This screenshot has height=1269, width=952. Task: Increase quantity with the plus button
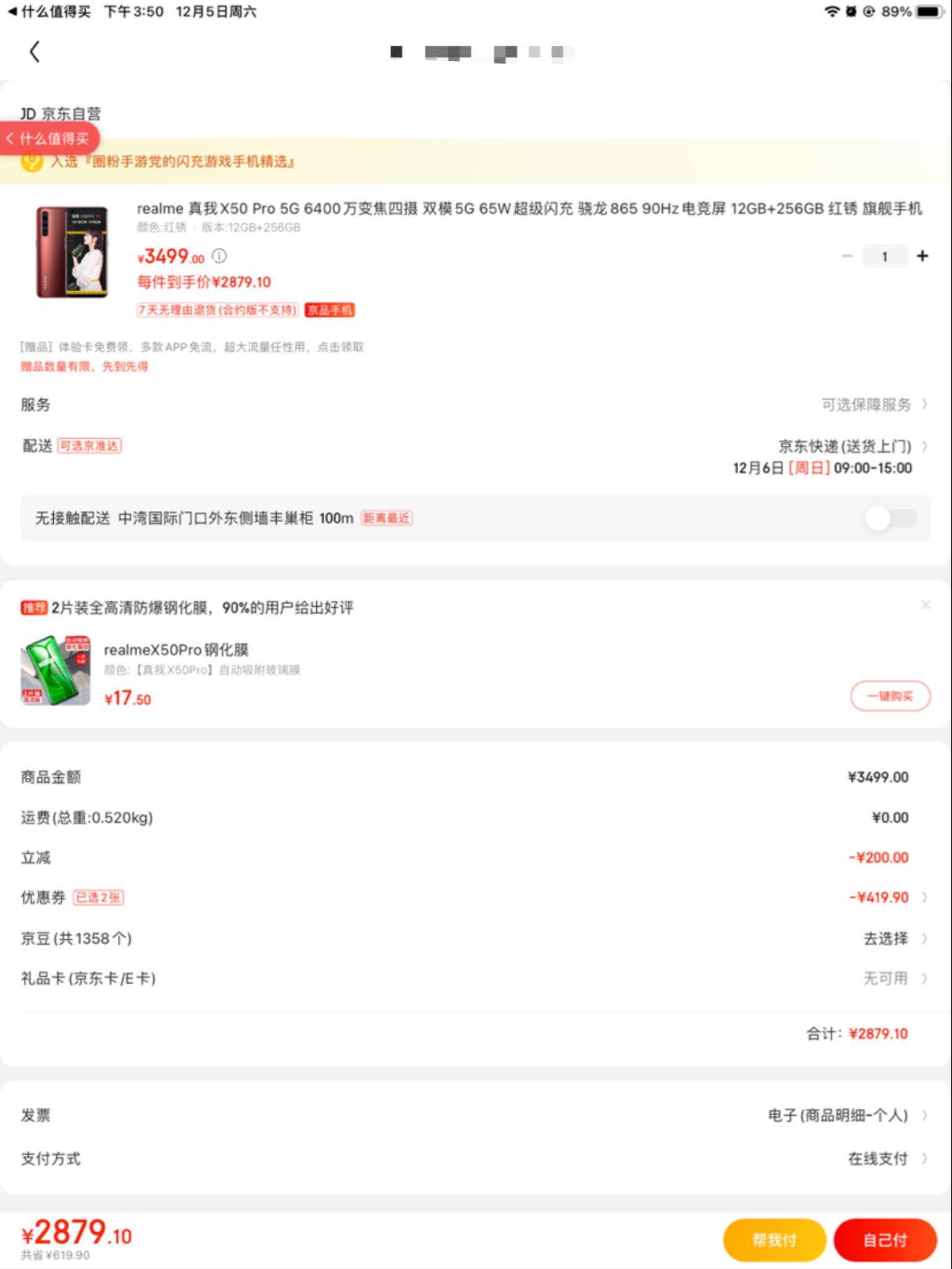[x=922, y=256]
